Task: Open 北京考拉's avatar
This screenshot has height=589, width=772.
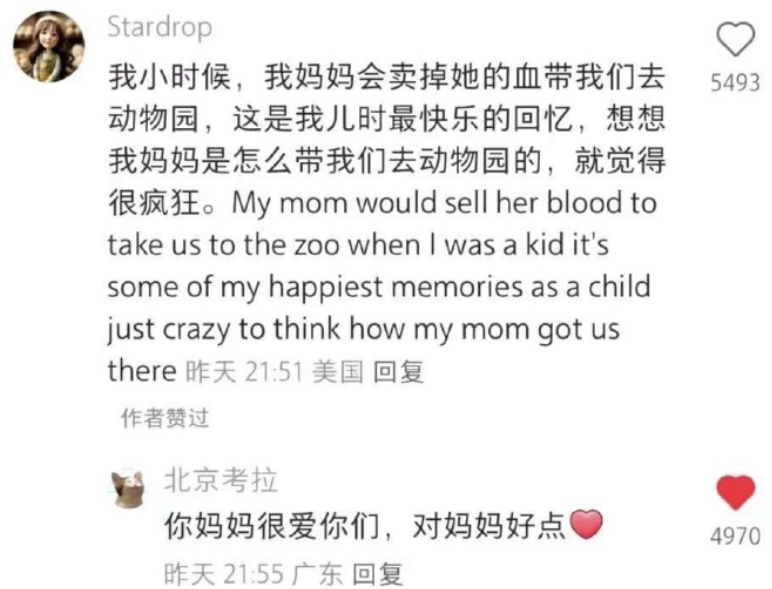Action: click(129, 487)
